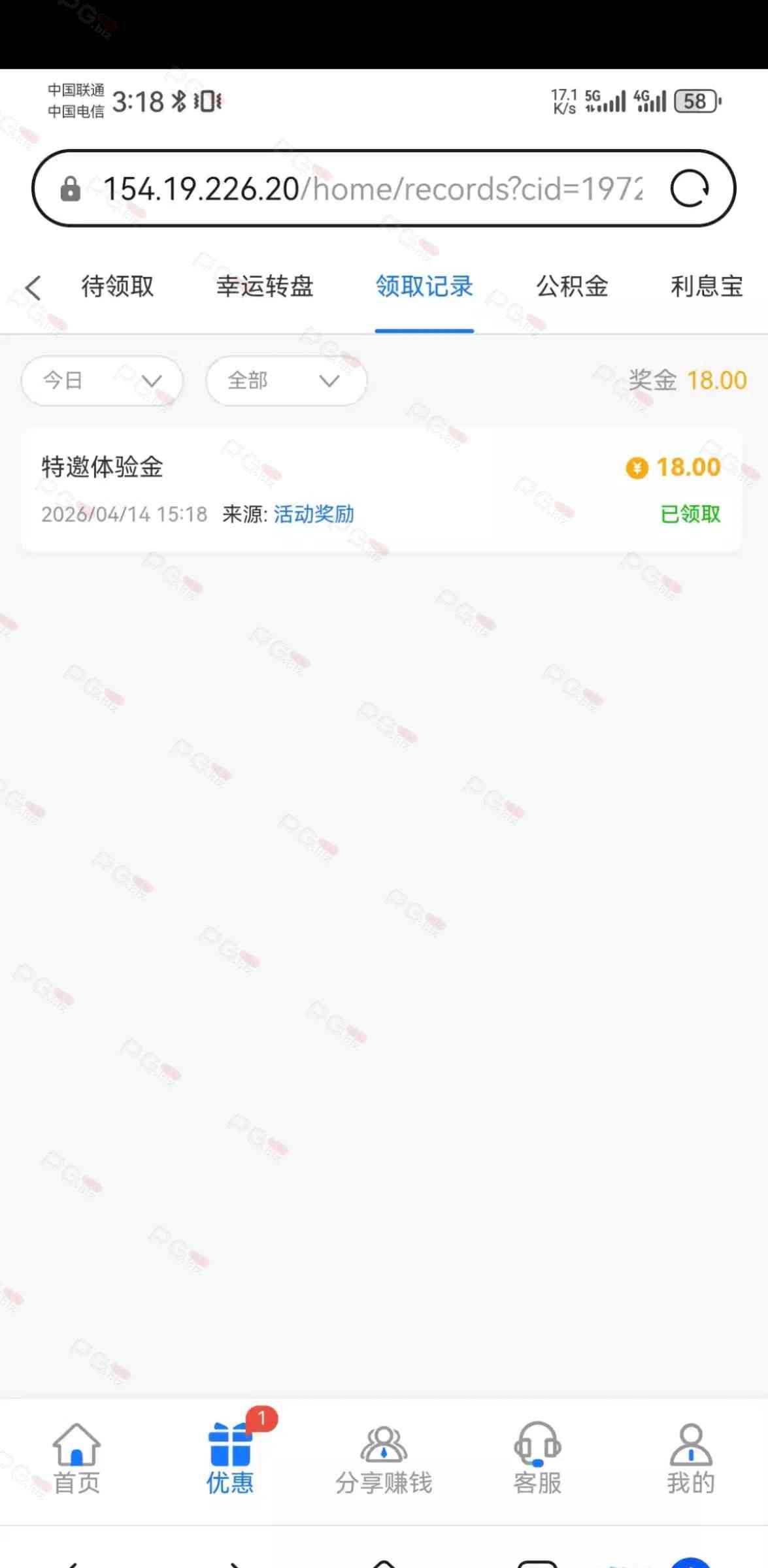
Task: Expand the 今日 date filter dropdown
Action: coord(102,380)
